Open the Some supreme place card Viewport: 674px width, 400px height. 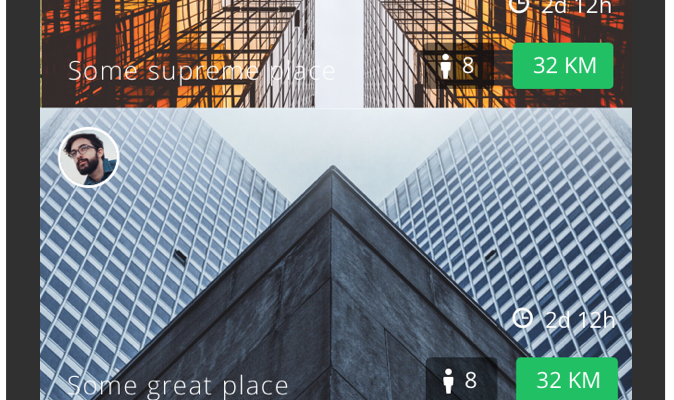click(x=201, y=70)
